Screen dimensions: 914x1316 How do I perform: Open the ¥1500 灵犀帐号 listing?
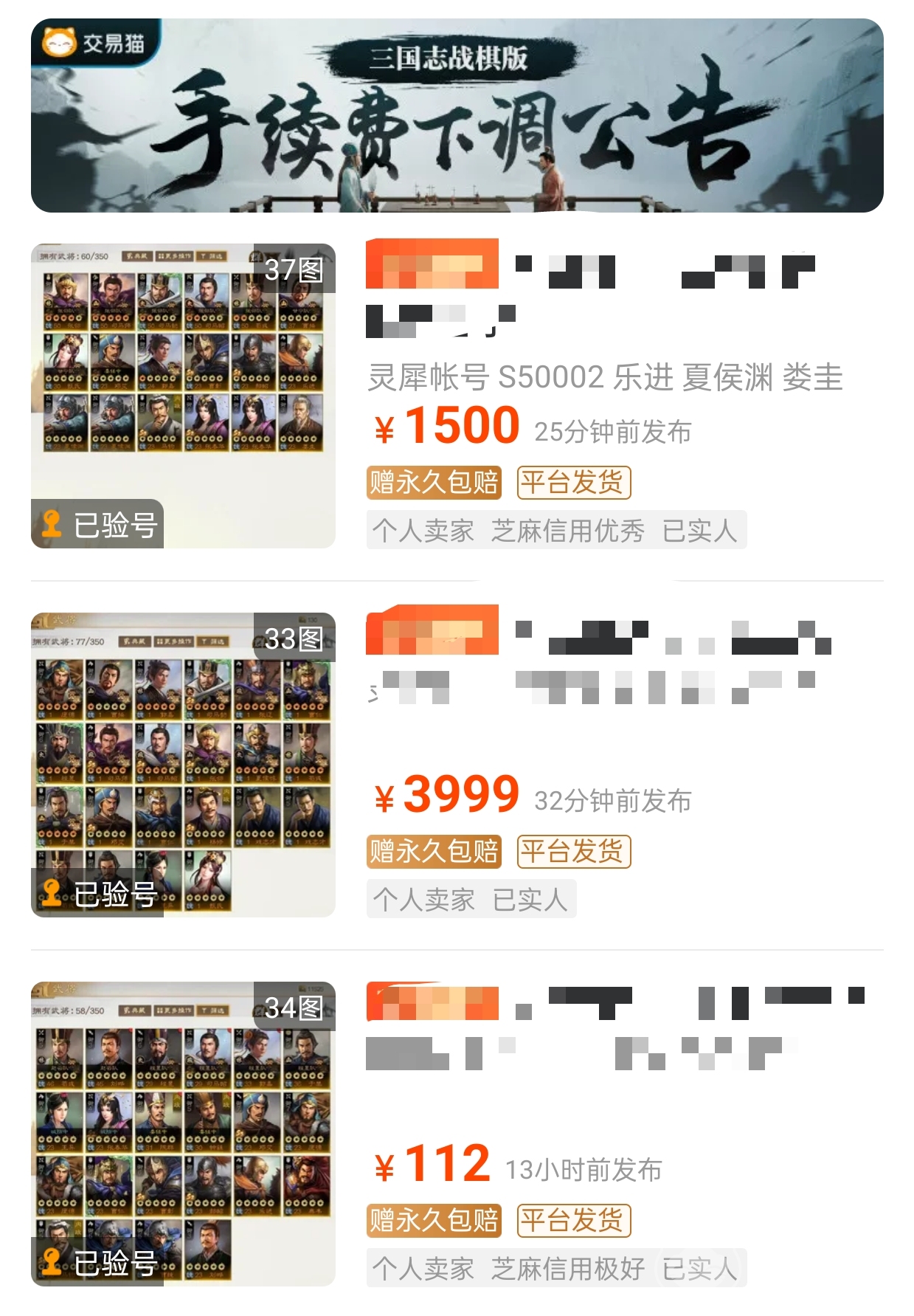pos(604,378)
